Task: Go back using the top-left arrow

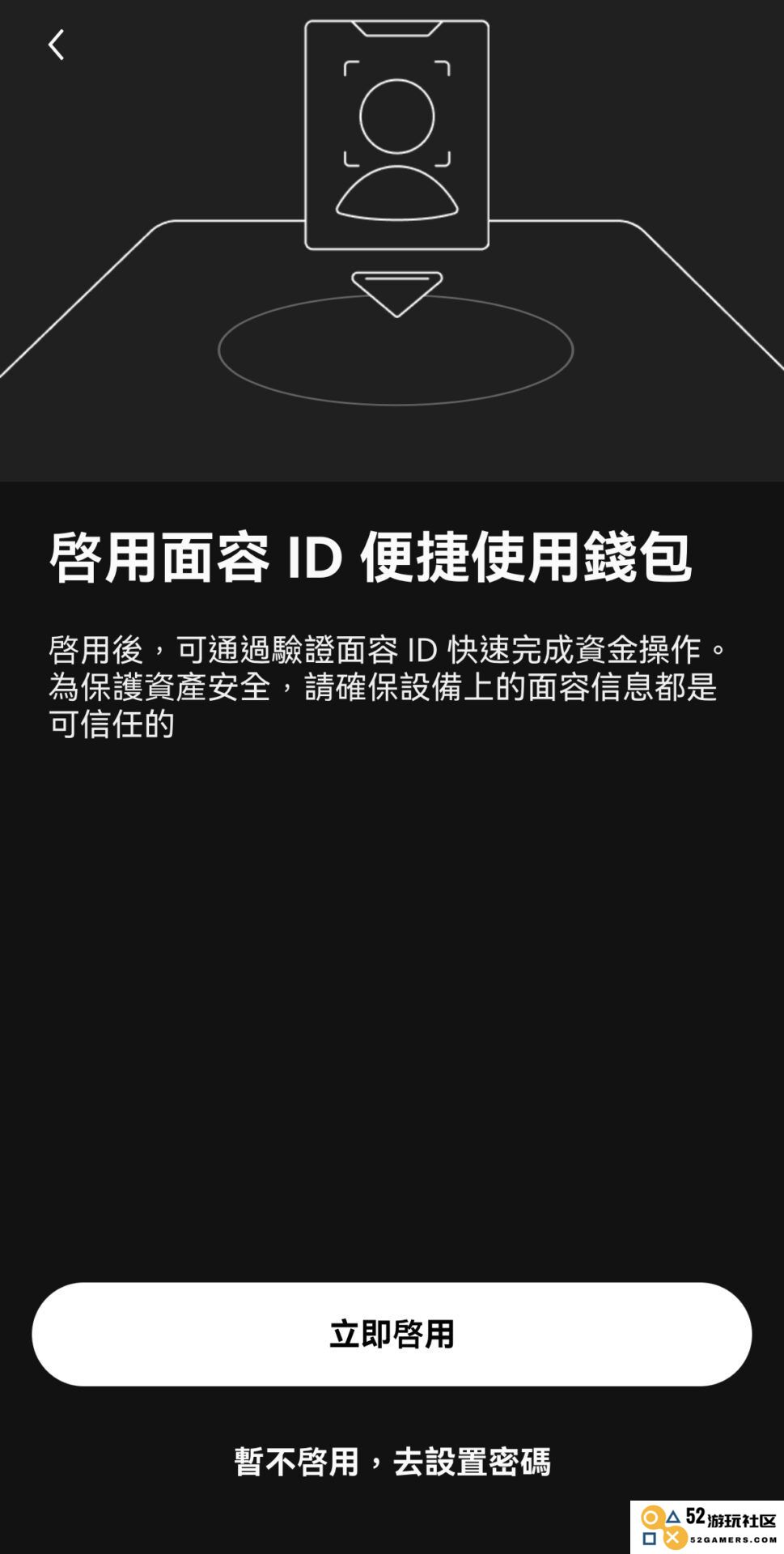Action: click(56, 45)
